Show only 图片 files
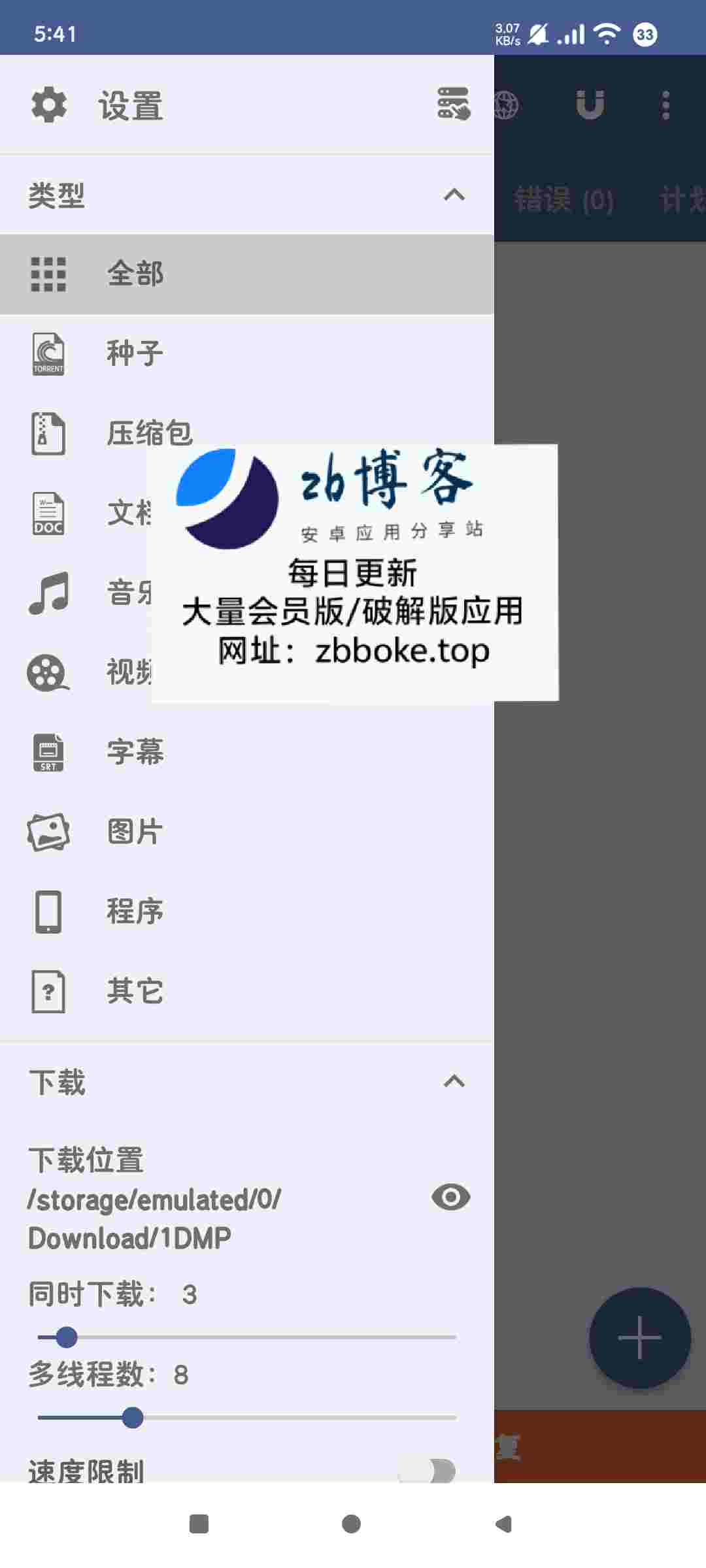The width and height of the screenshot is (706, 1568). pyautogui.click(x=247, y=832)
